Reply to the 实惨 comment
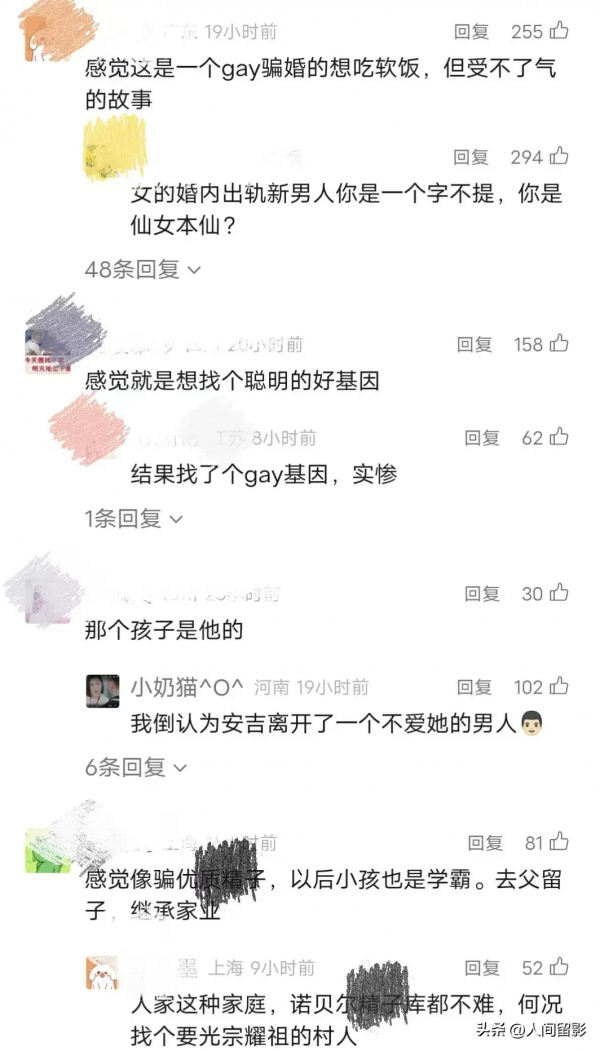This screenshot has height=1051, width=600. [481, 438]
